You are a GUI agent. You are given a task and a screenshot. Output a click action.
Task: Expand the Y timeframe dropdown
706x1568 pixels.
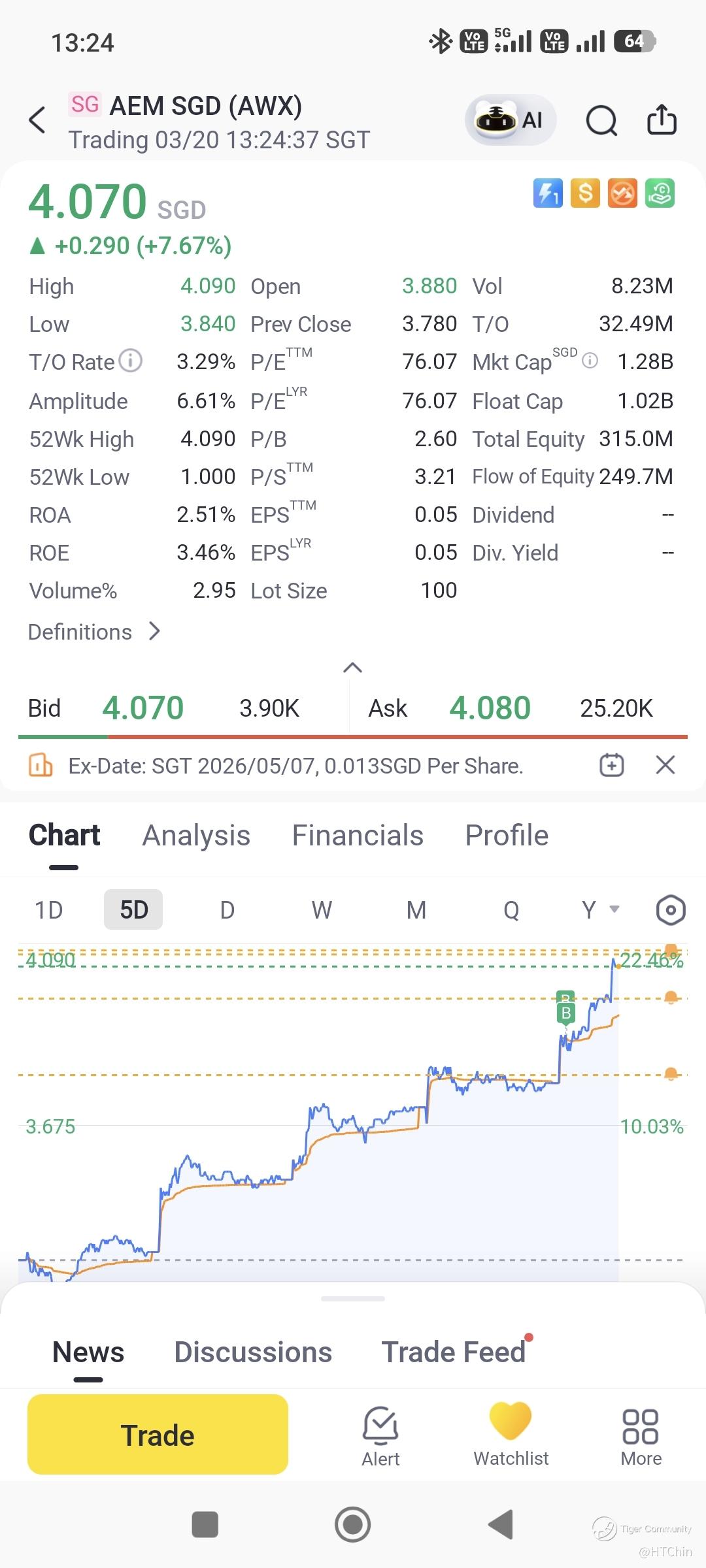[x=600, y=909]
